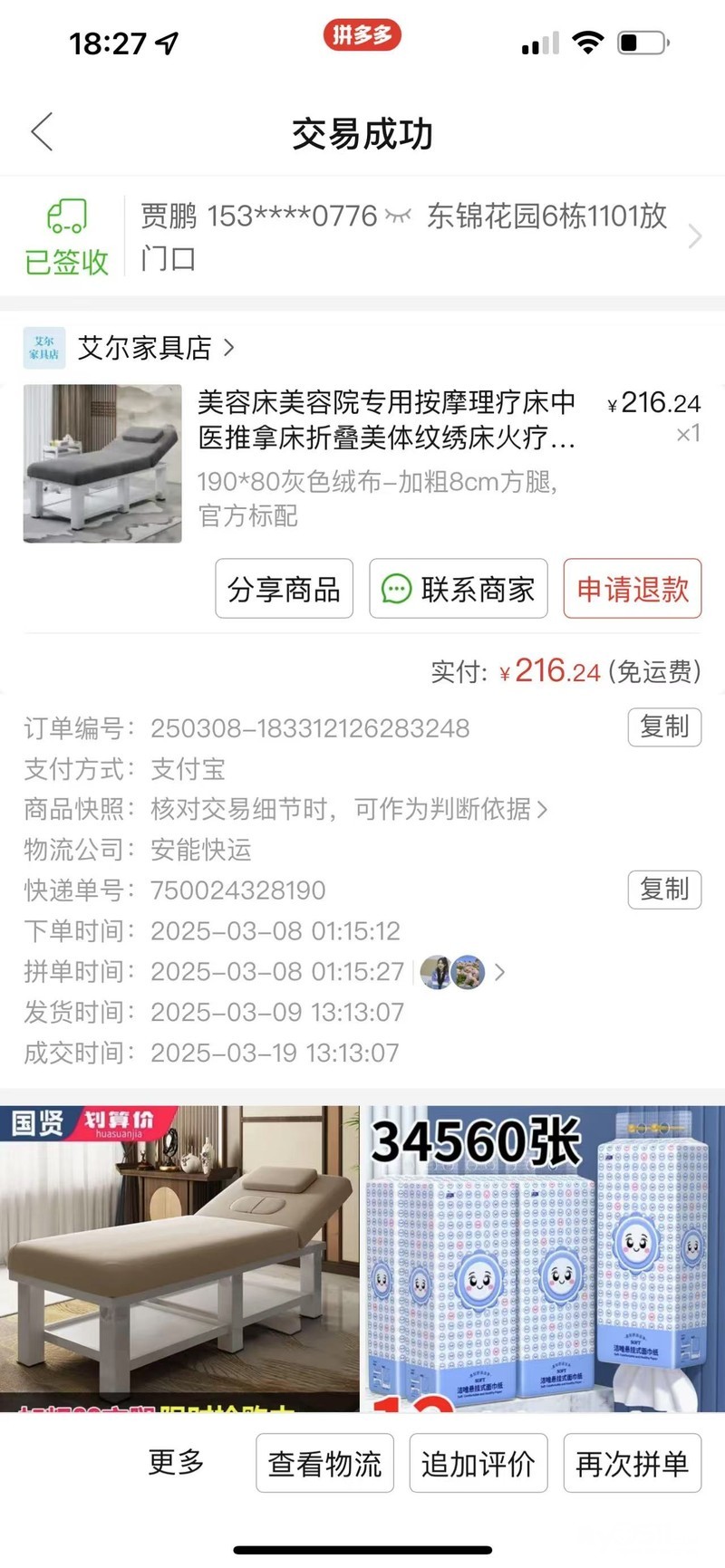Request a refund with 申请退款
The image size is (725, 1568).
(633, 590)
